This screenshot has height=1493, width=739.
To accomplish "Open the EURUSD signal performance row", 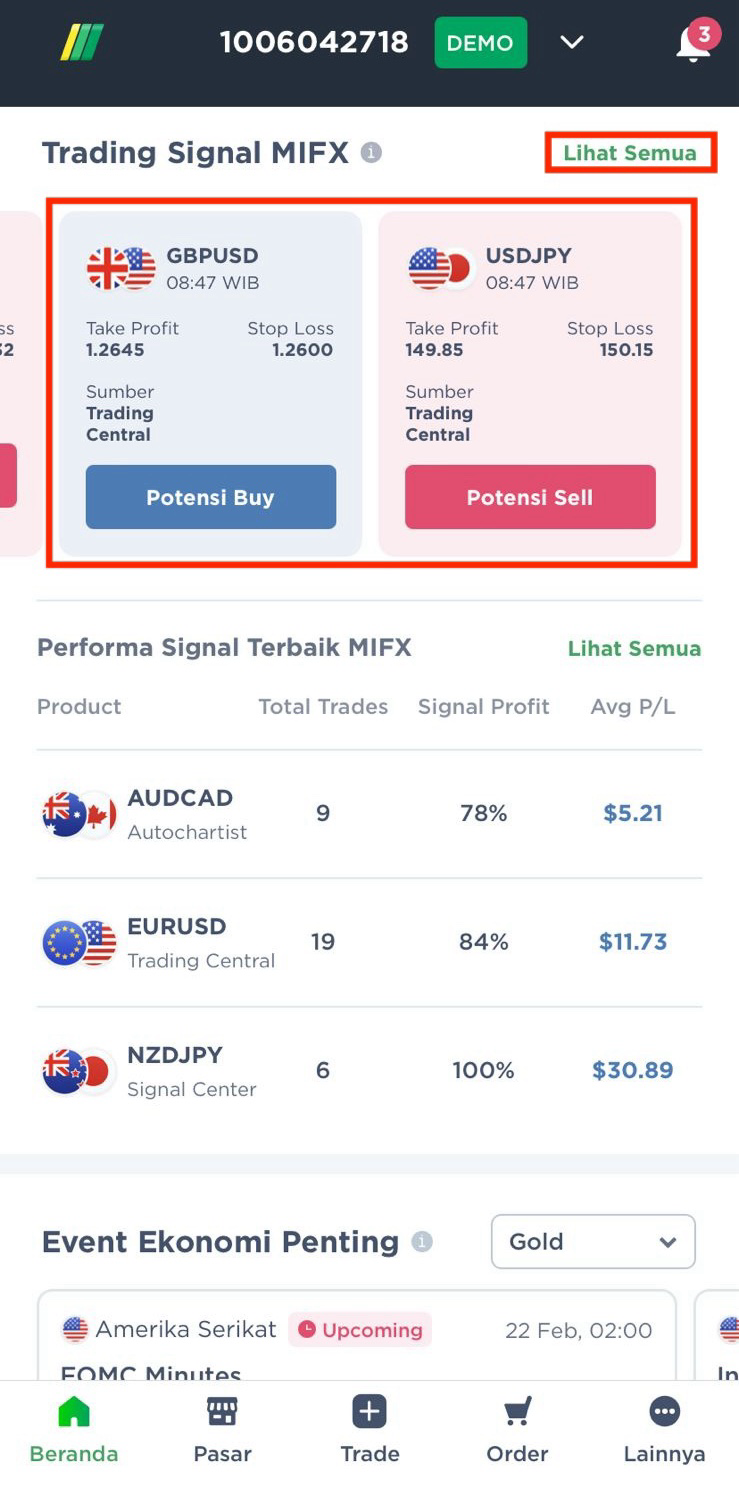I will click(369, 942).
